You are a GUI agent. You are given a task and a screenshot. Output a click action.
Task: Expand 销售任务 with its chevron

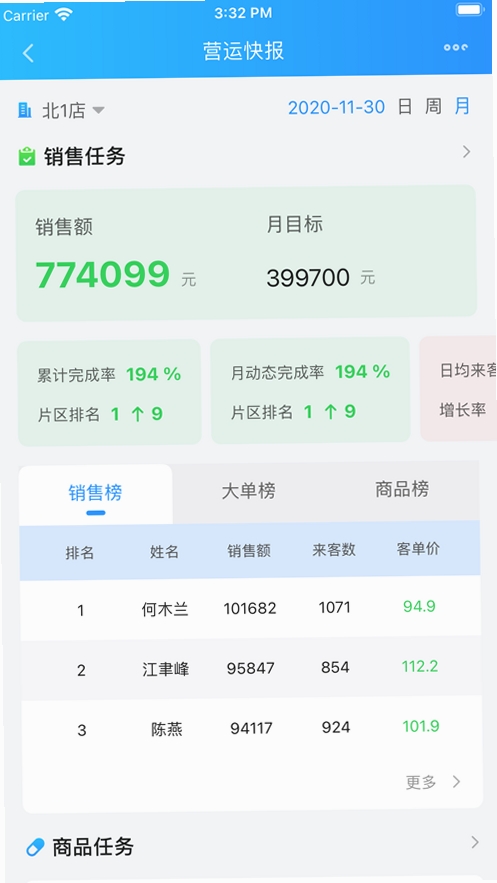pos(466,151)
